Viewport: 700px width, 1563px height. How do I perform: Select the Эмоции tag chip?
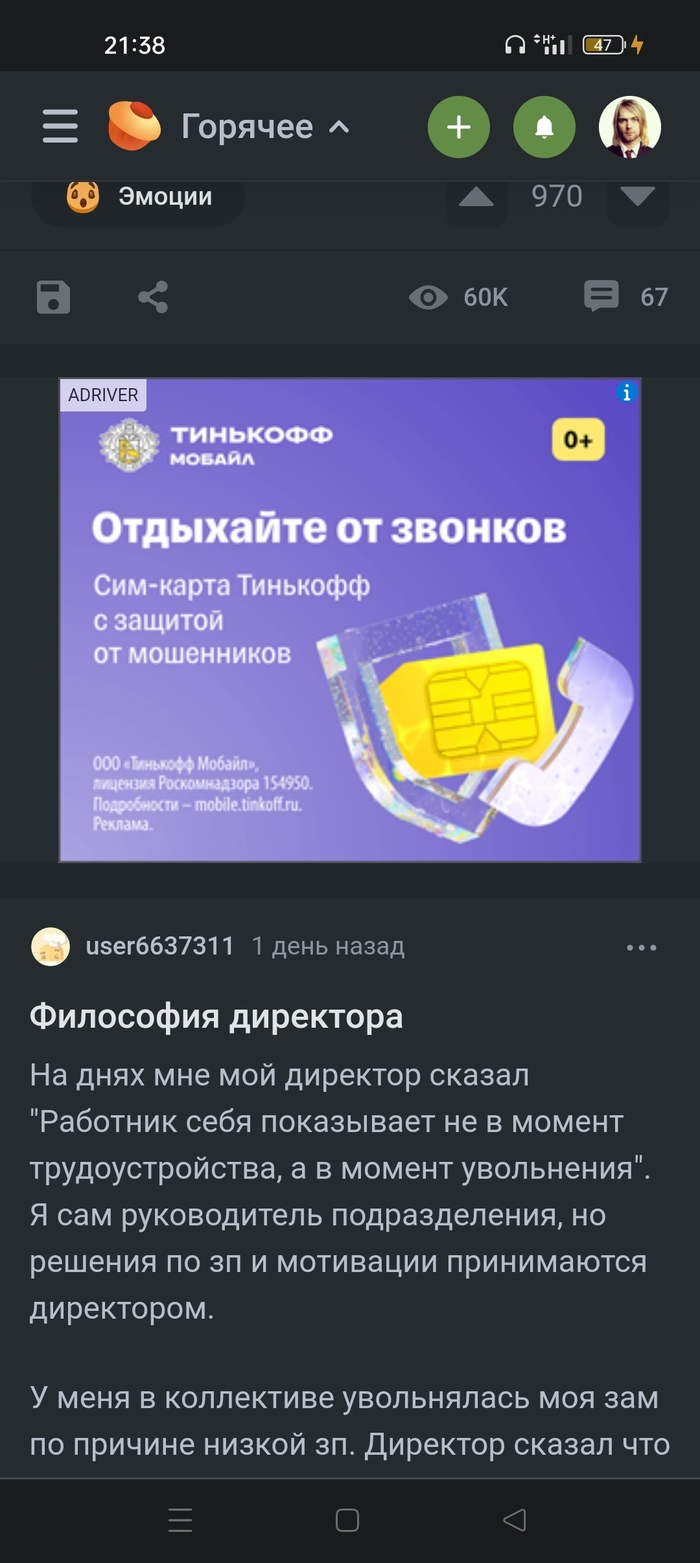point(138,196)
